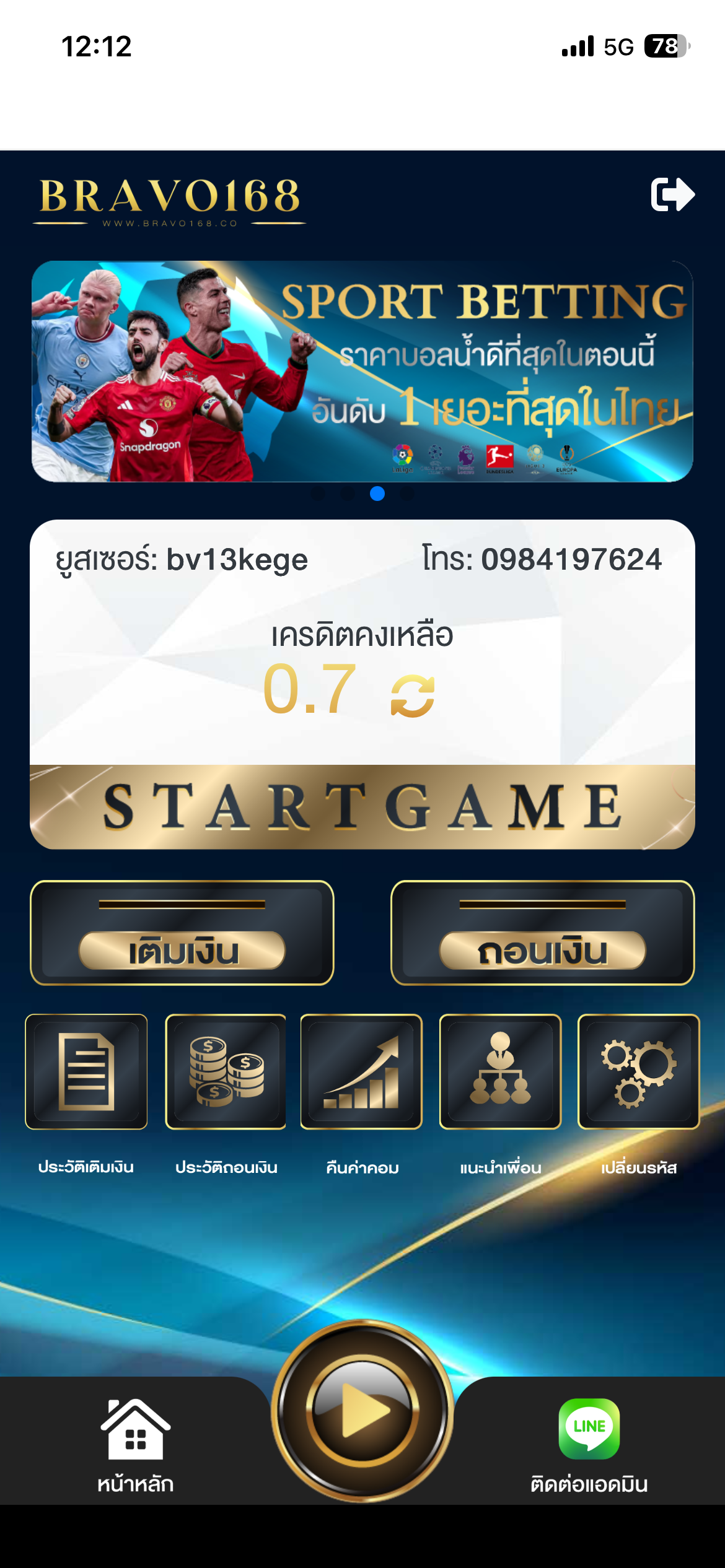Open the ถอนเงิน withdraw button

pos(542,933)
